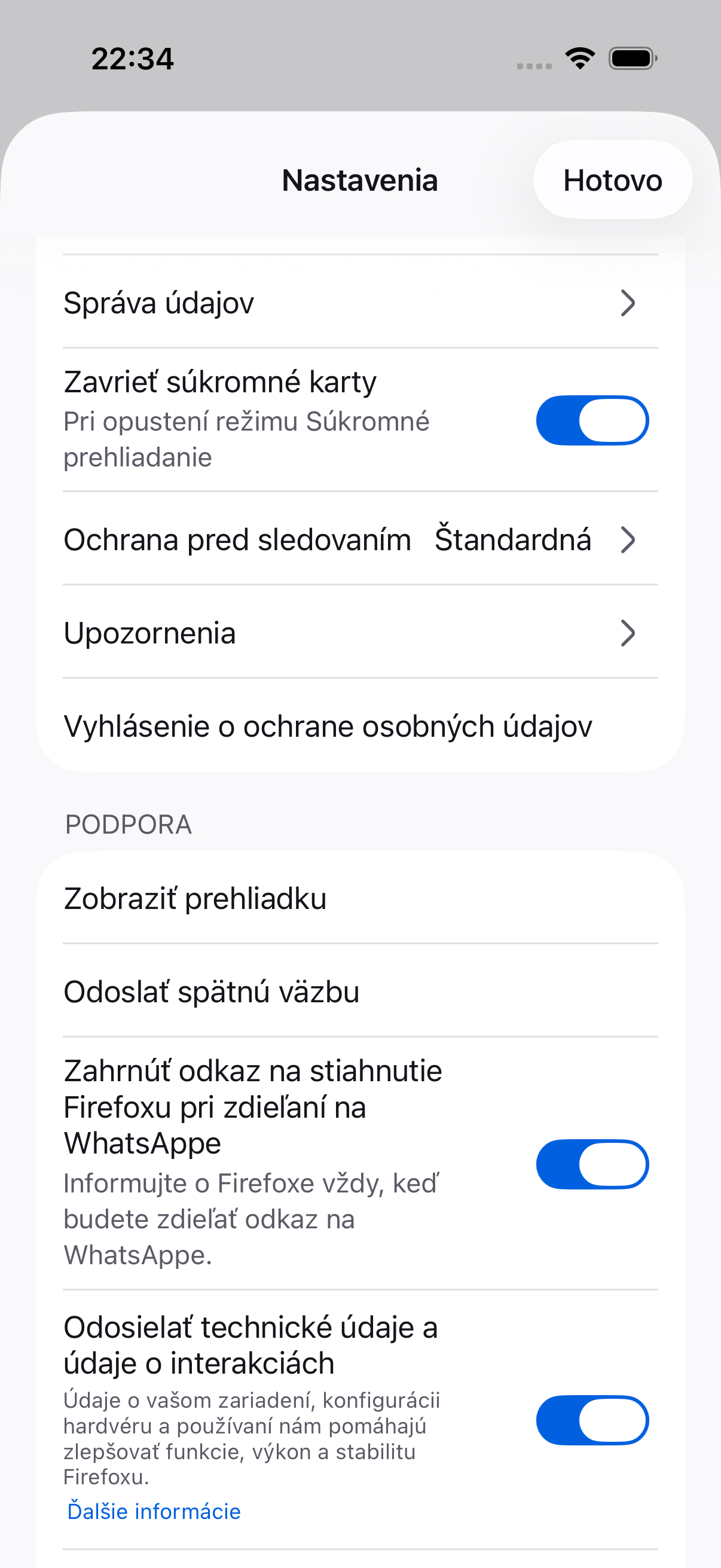The height and width of the screenshot is (1568, 721).
Task: Disable the WhatsApp Firefox download link switch
Action: point(592,1164)
